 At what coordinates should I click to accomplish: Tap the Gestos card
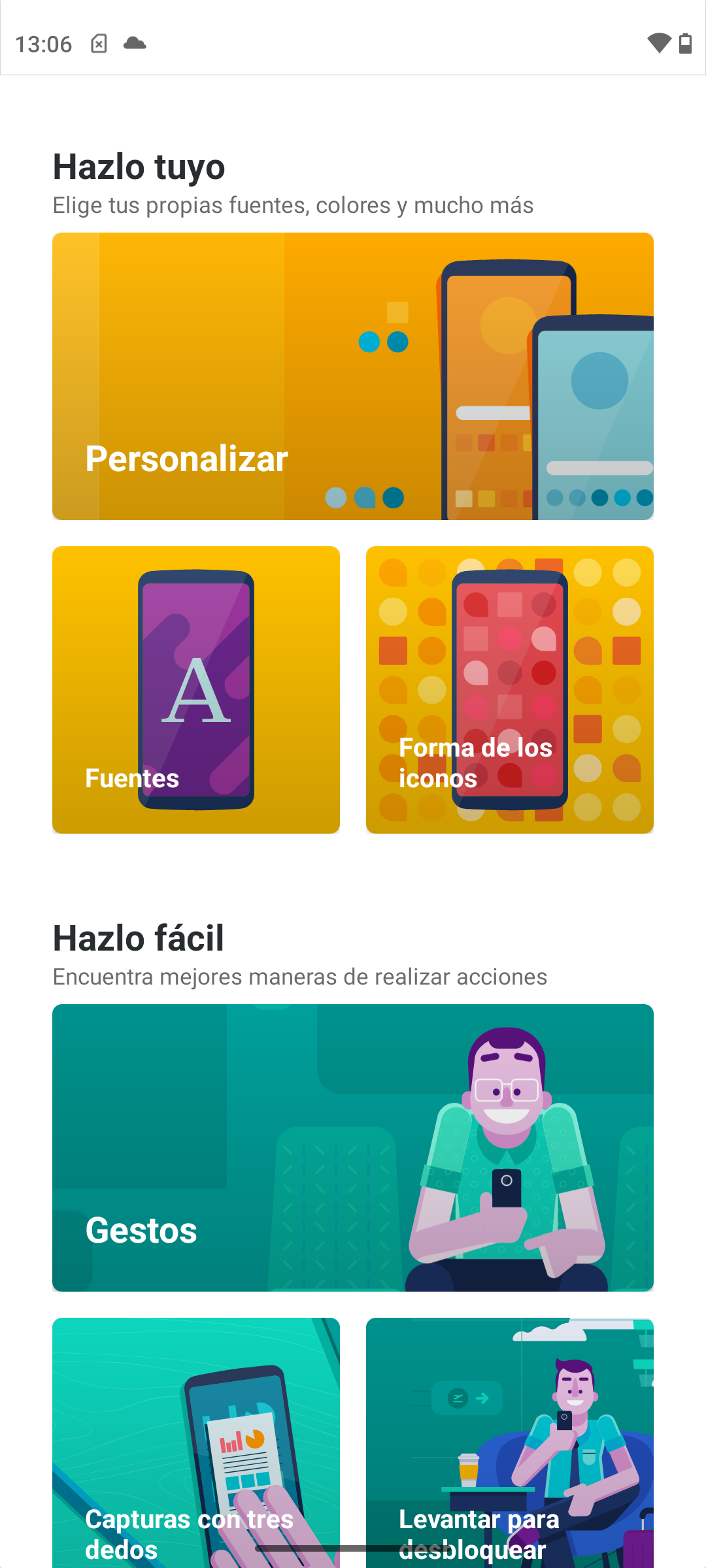pyautogui.click(x=353, y=1147)
